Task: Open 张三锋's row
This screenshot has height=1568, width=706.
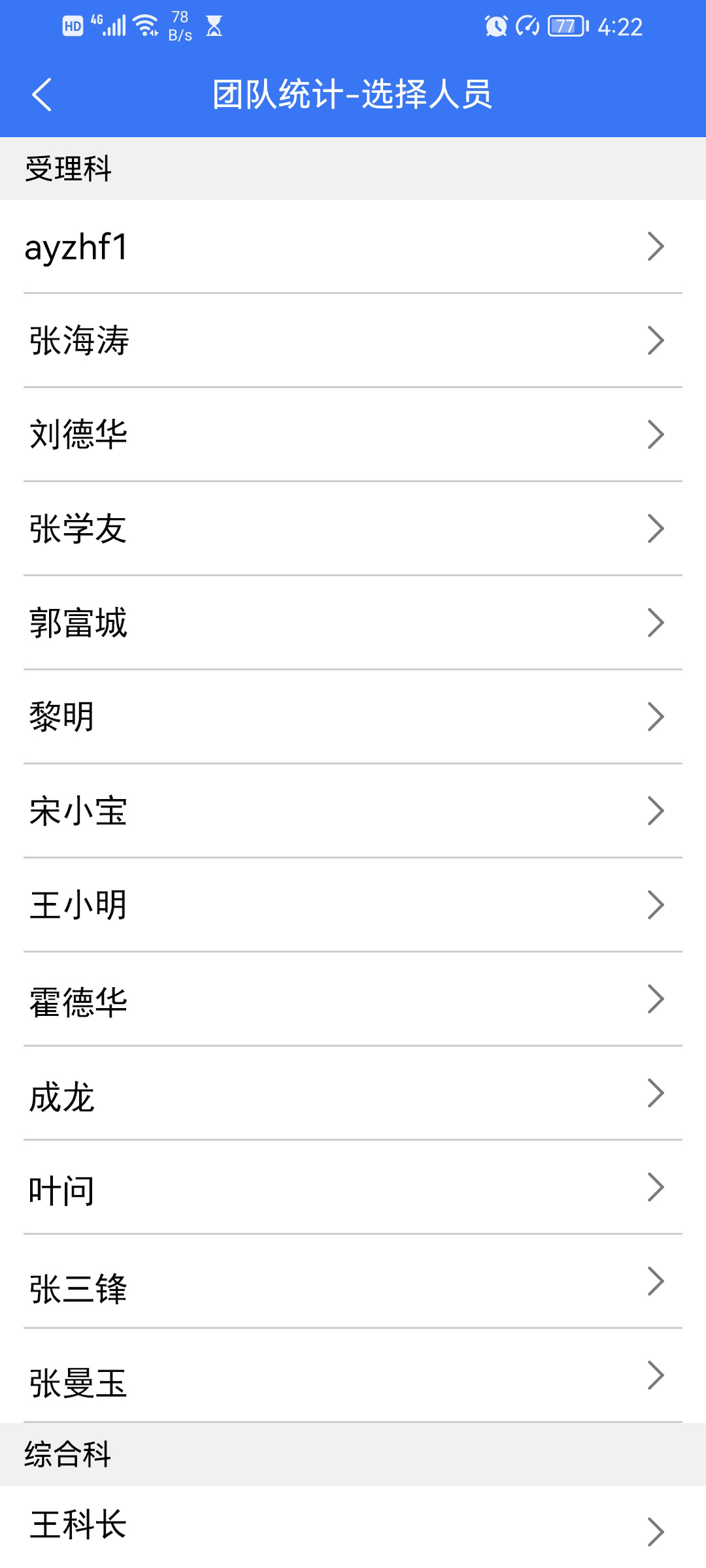Action: pyautogui.click(x=353, y=1281)
